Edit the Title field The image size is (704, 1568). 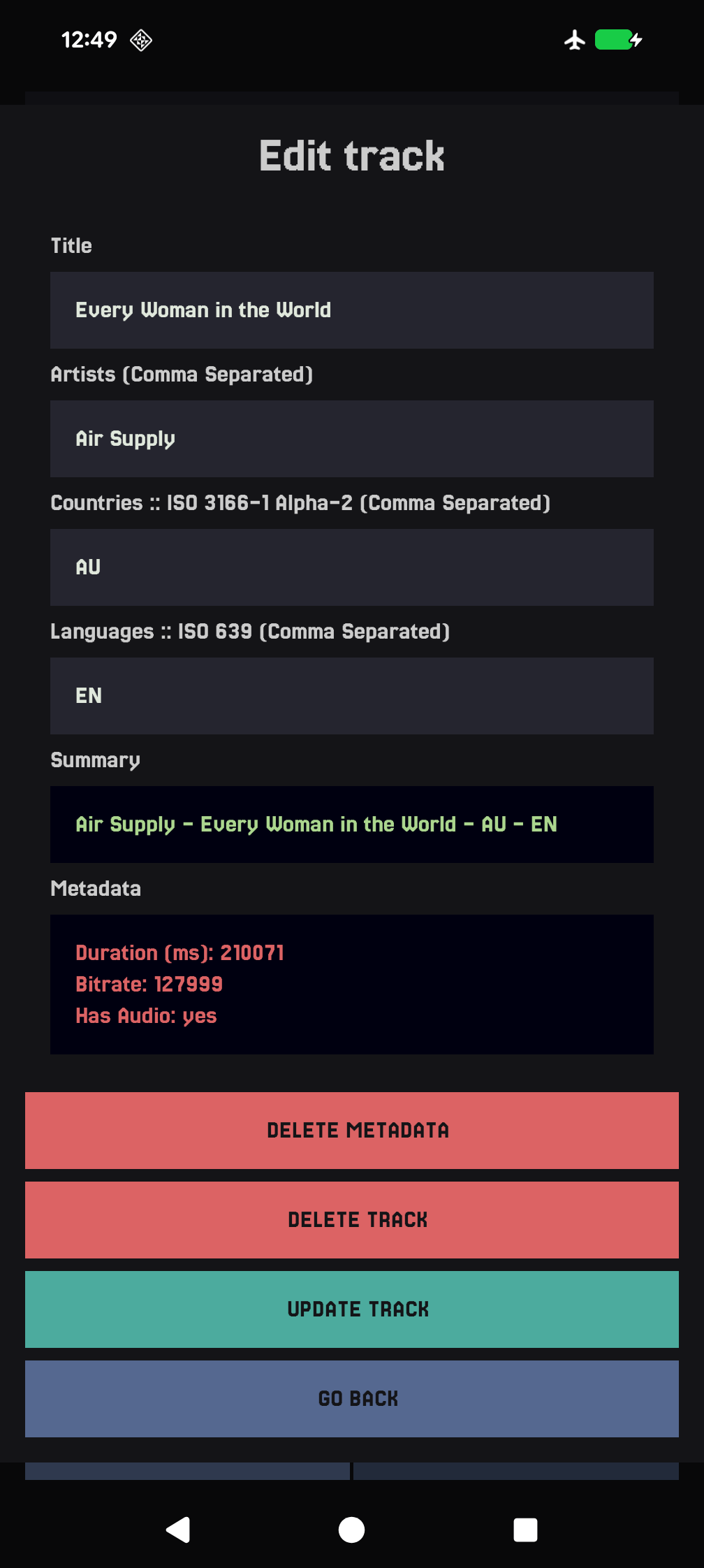coord(352,310)
